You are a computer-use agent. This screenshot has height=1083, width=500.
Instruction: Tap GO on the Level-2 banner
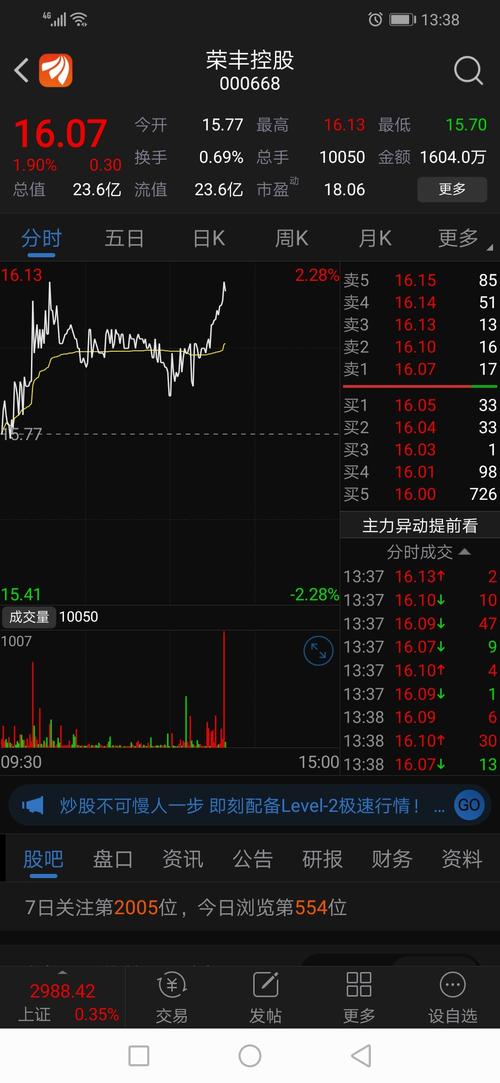pos(469,805)
